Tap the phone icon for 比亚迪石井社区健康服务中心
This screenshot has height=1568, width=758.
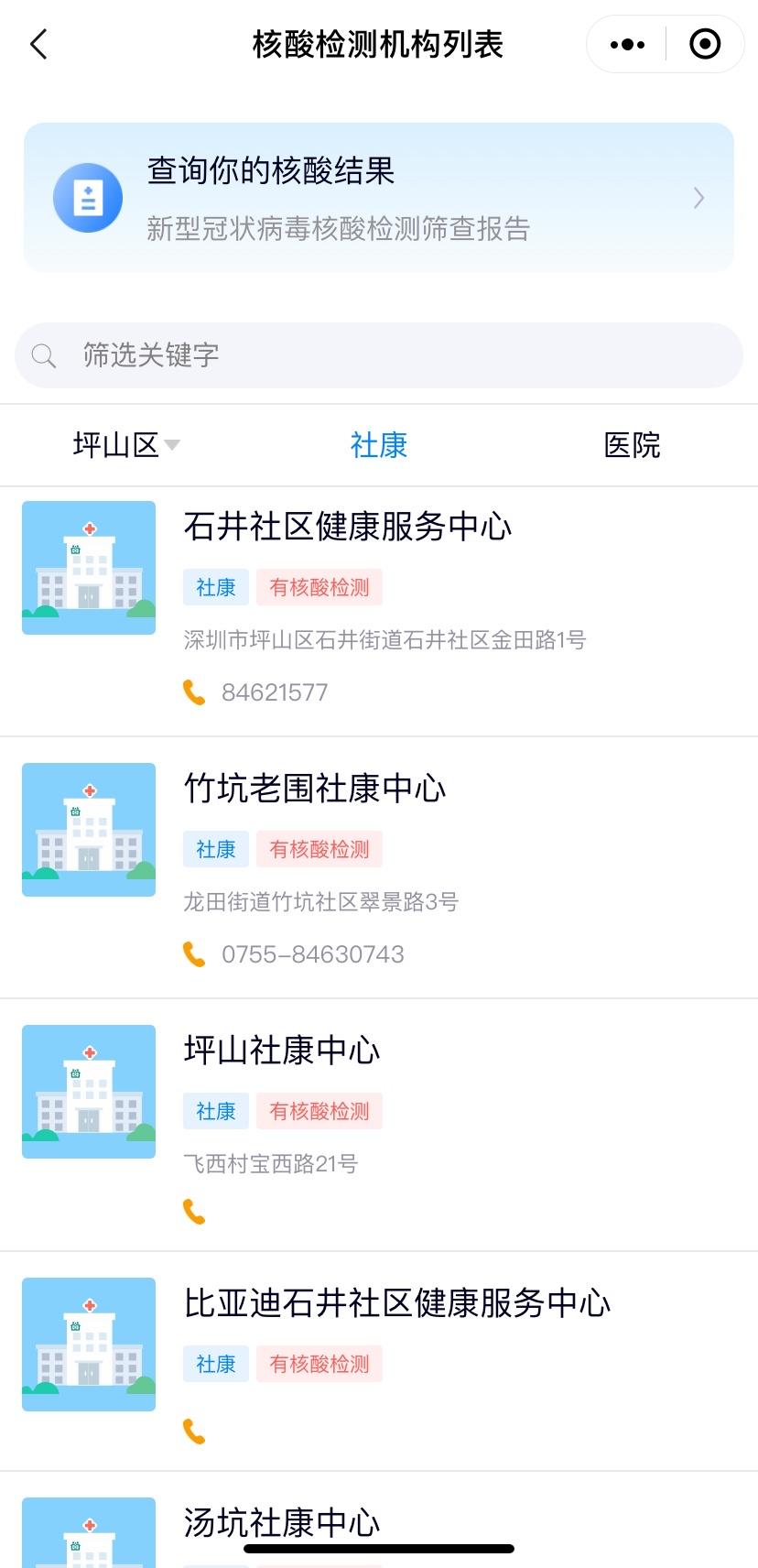[x=194, y=1431]
